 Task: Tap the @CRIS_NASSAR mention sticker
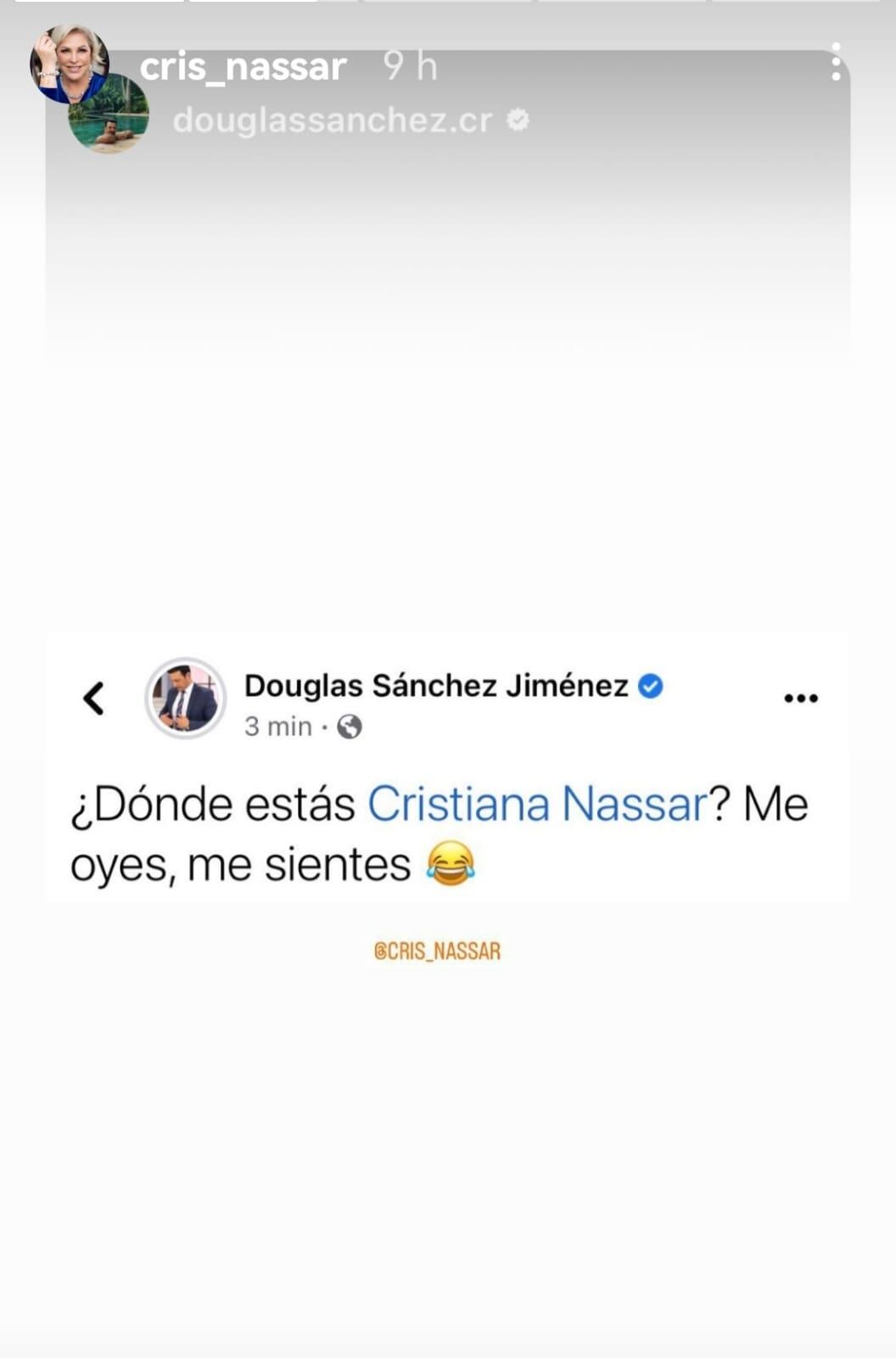[437, 951]
